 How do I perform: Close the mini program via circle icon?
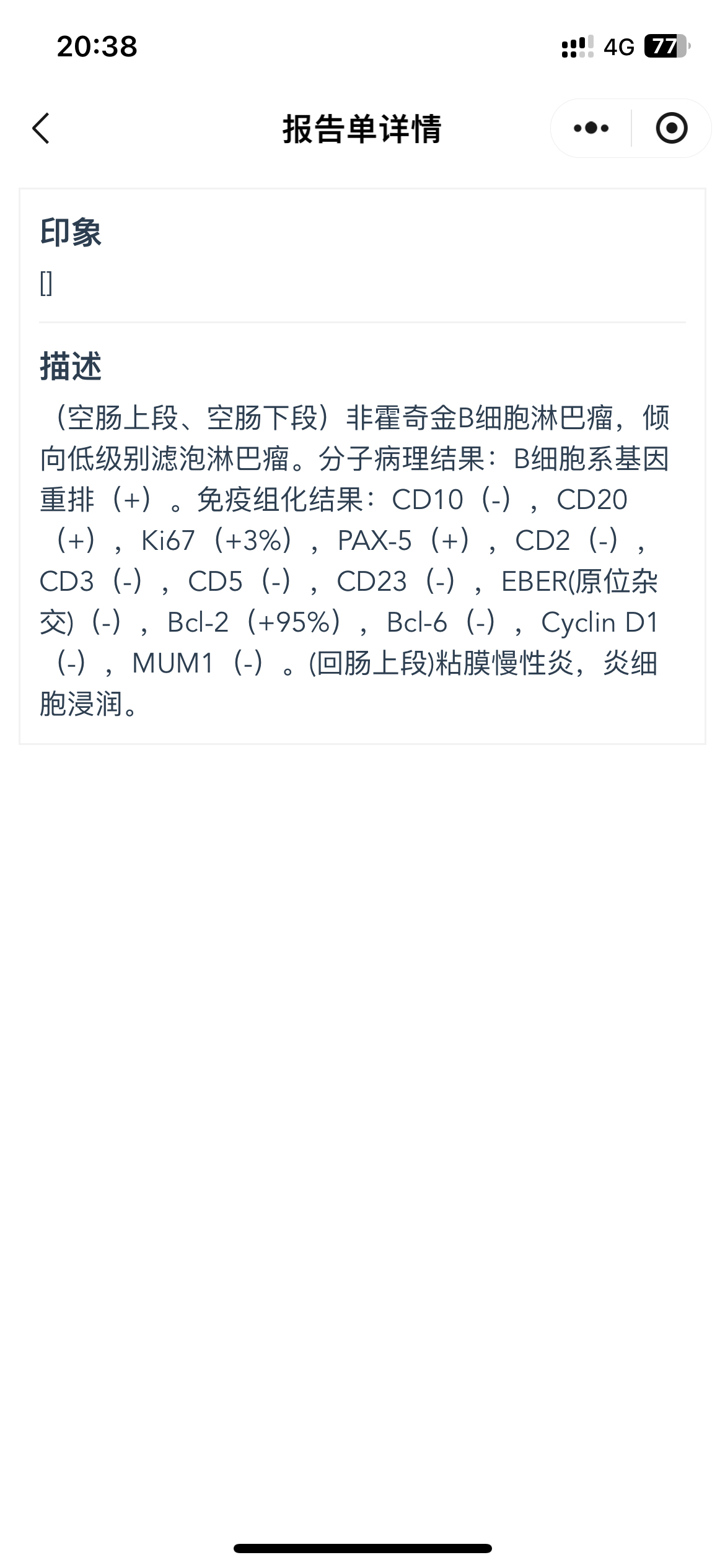point(672,128)
